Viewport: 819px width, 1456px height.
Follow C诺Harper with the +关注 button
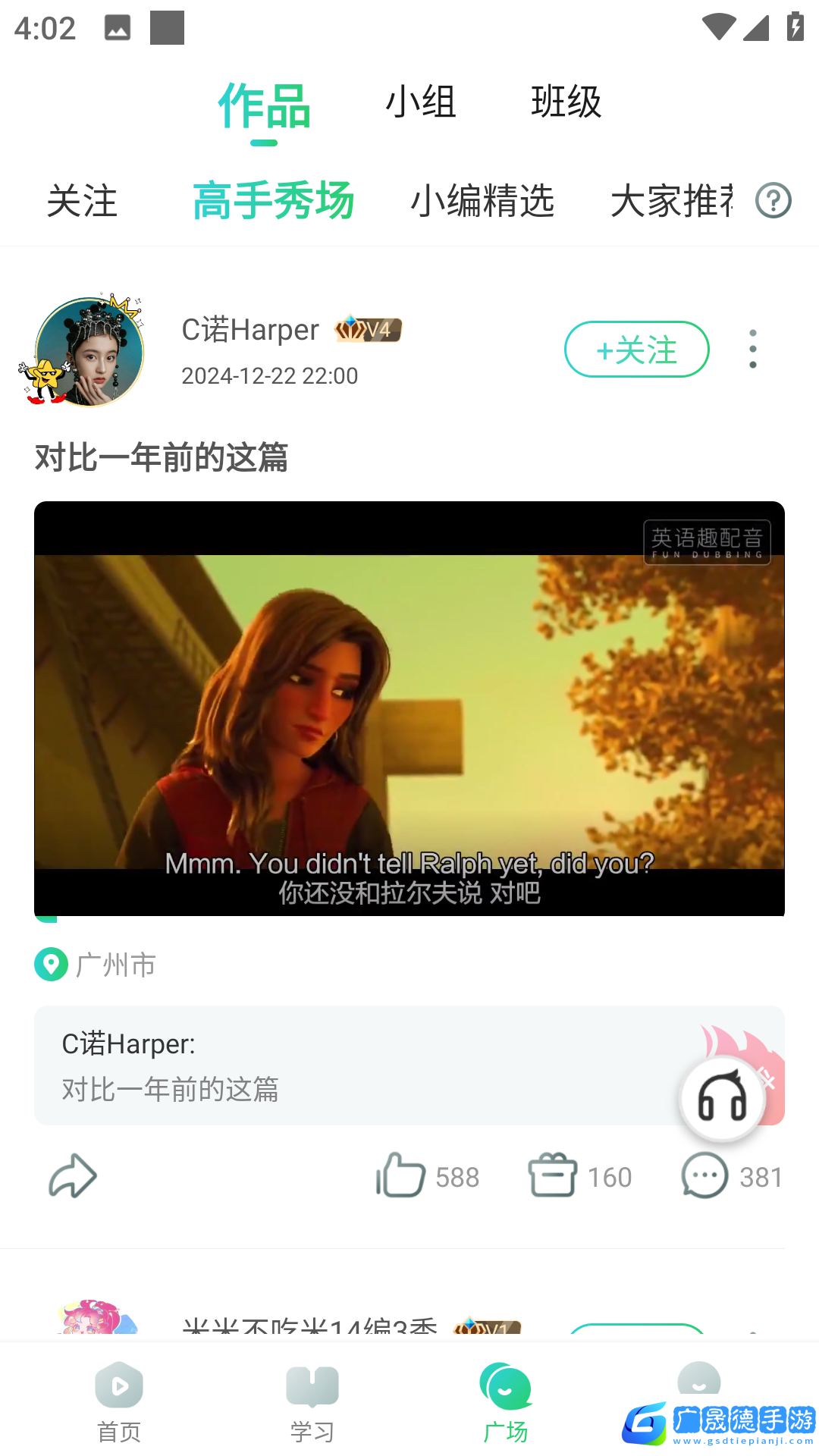click(x=636, y=350)
